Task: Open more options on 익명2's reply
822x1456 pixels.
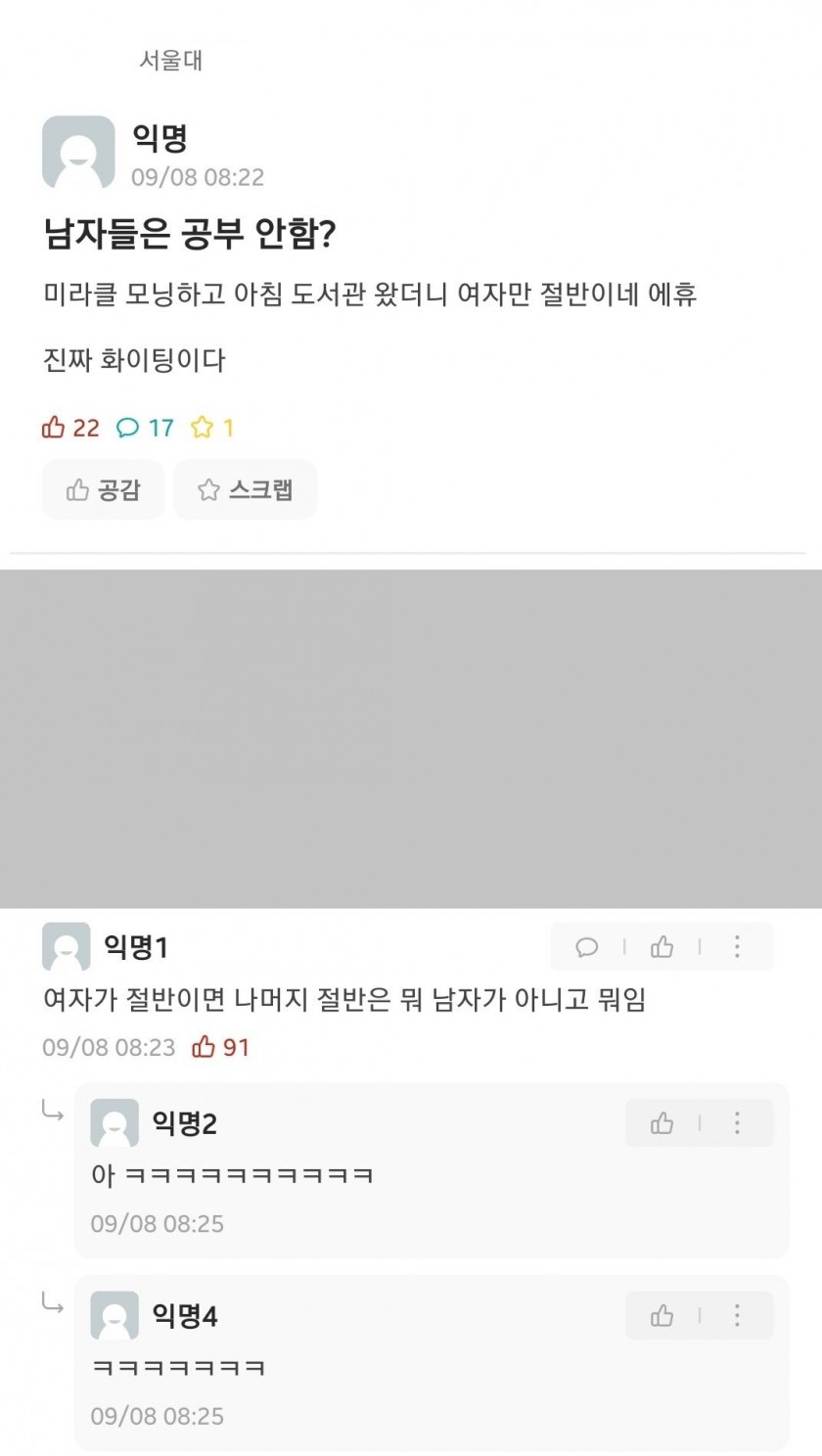Action: pos(737,1122)
